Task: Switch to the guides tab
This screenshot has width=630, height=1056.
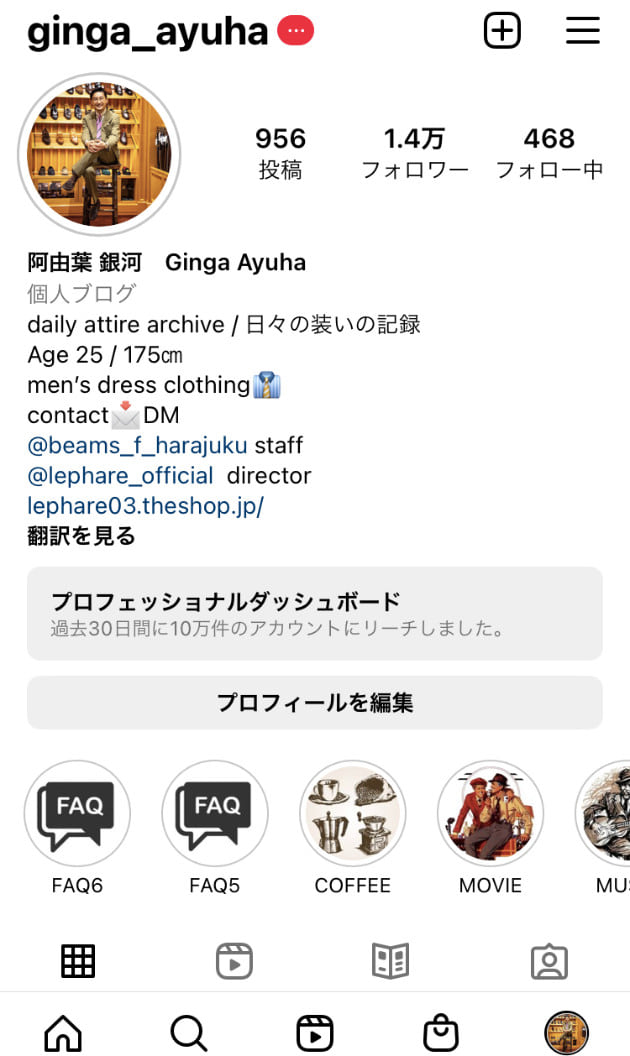Action: point(390,961)
